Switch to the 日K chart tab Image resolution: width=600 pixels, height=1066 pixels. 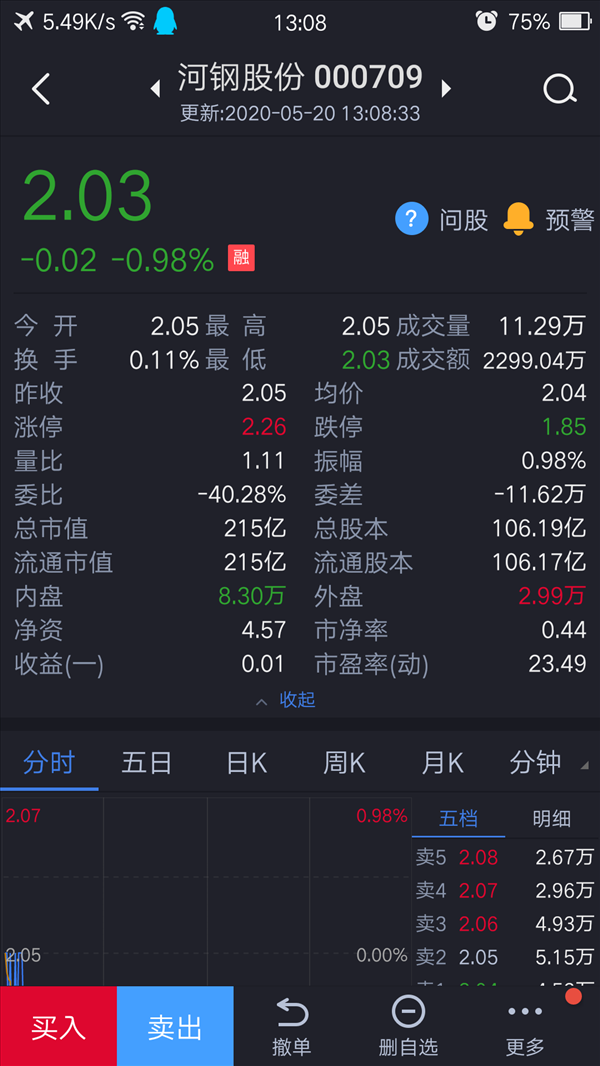click(x=247, y=763)
